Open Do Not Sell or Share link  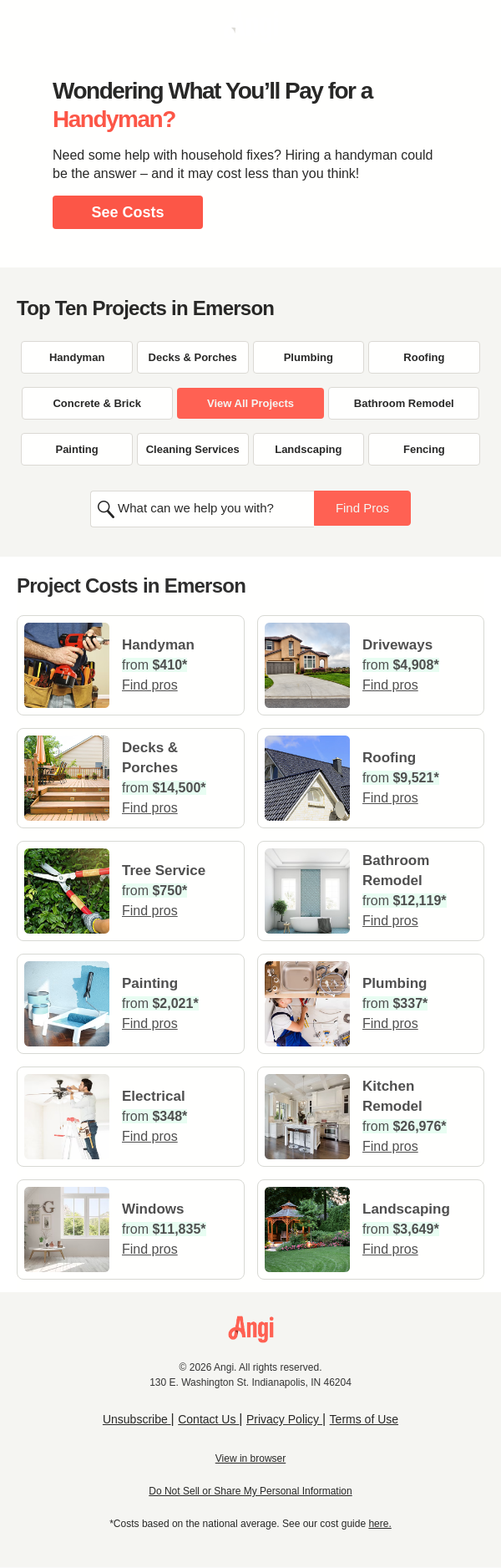pos(250,1491)
